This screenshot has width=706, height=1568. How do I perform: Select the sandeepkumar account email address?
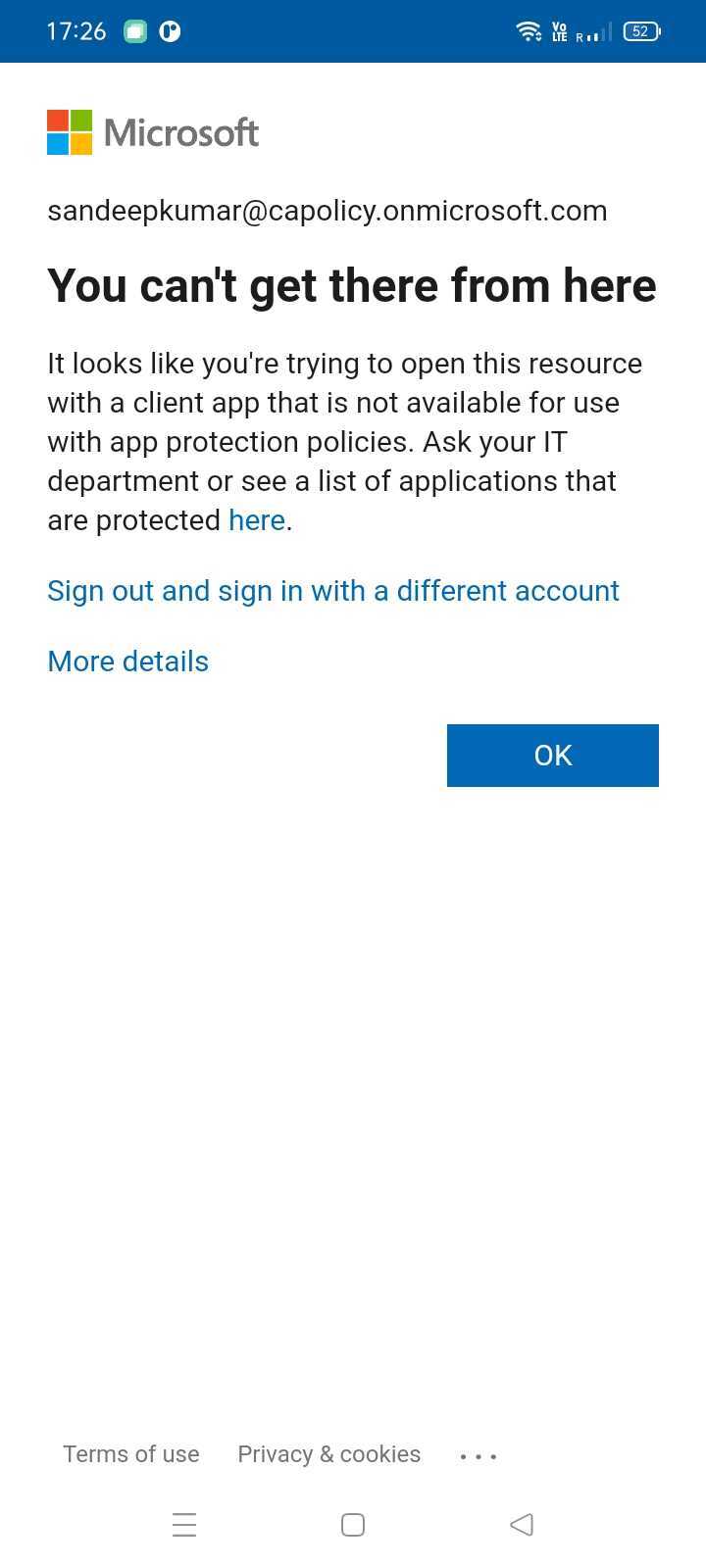pos(328,210)
